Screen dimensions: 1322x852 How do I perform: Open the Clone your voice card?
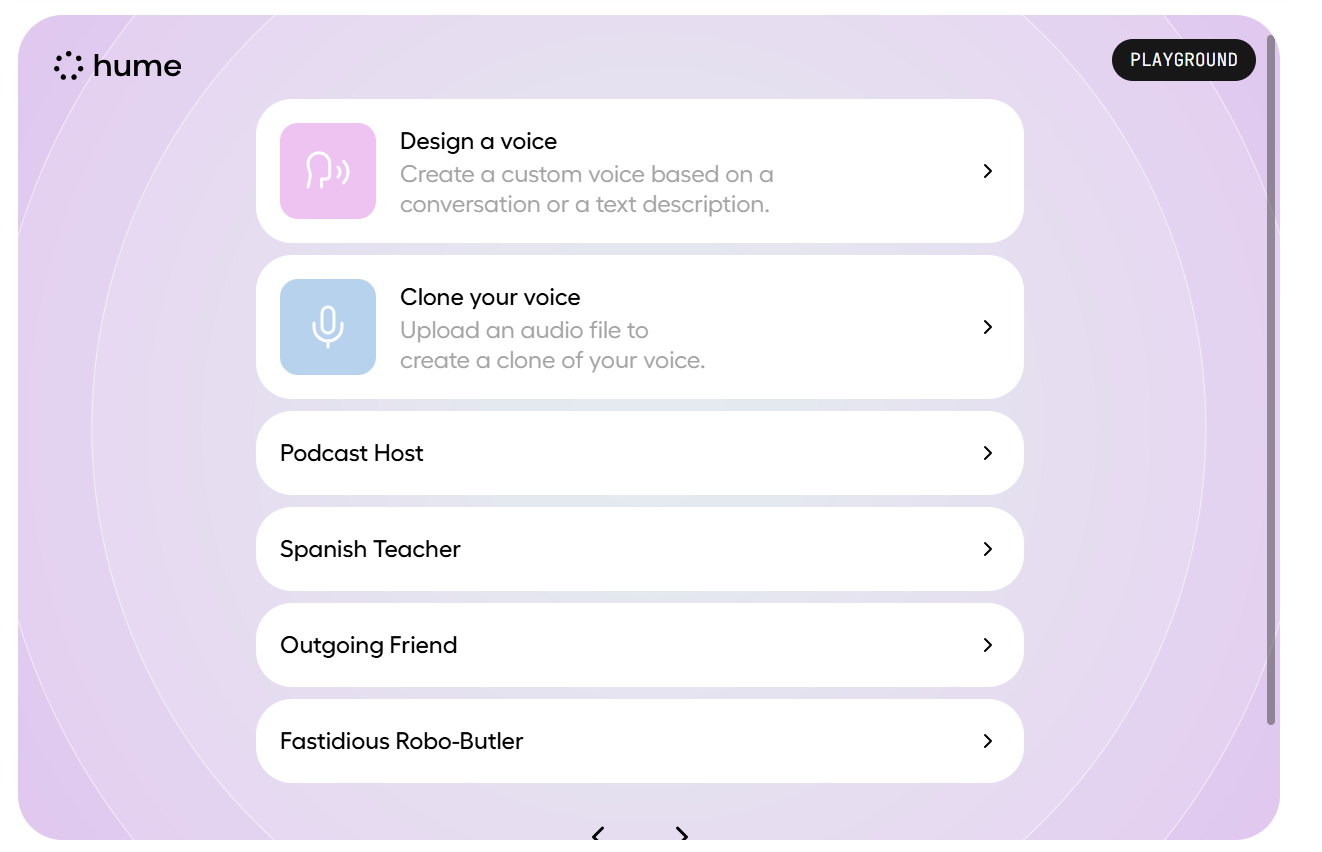[x=639, y=327]
